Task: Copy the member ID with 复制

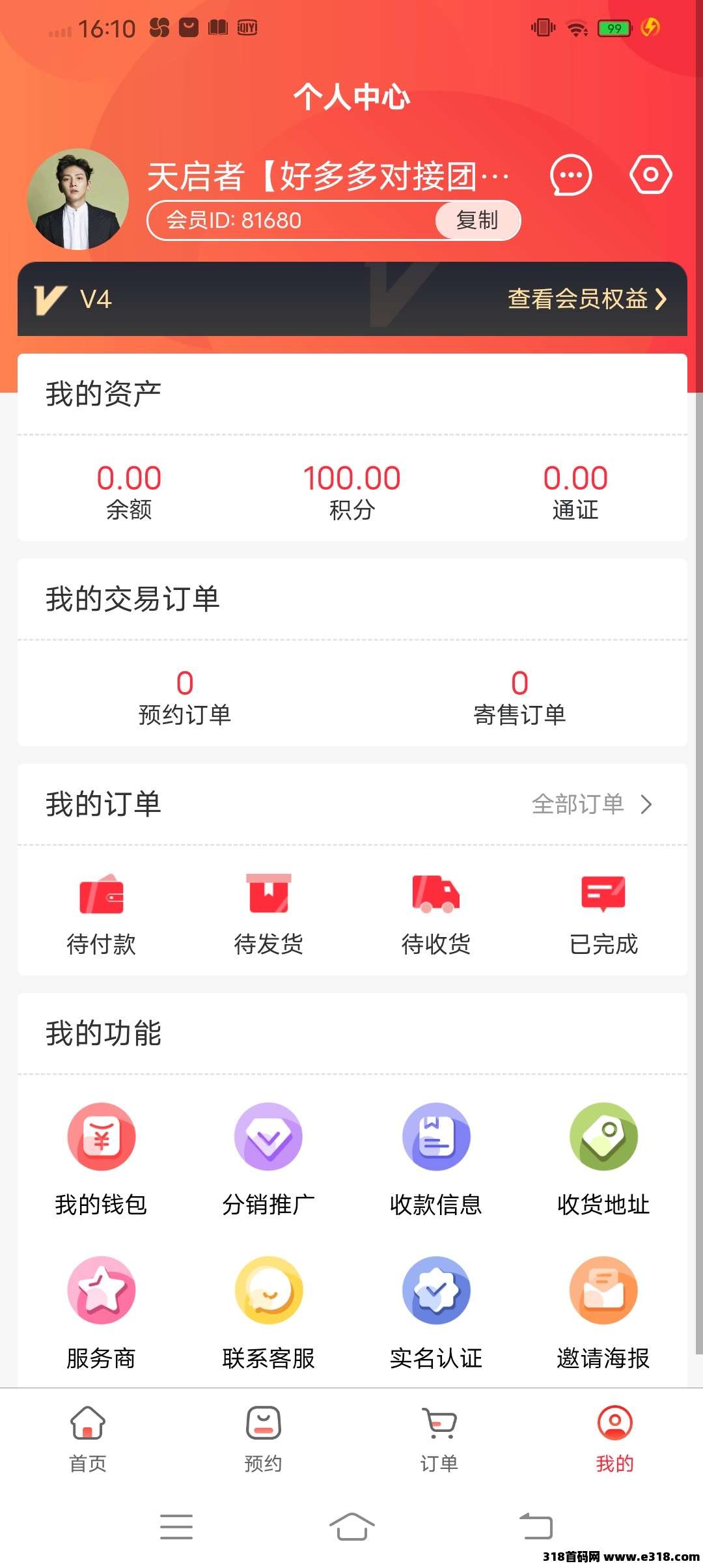Action: click(x=477, y=220)
